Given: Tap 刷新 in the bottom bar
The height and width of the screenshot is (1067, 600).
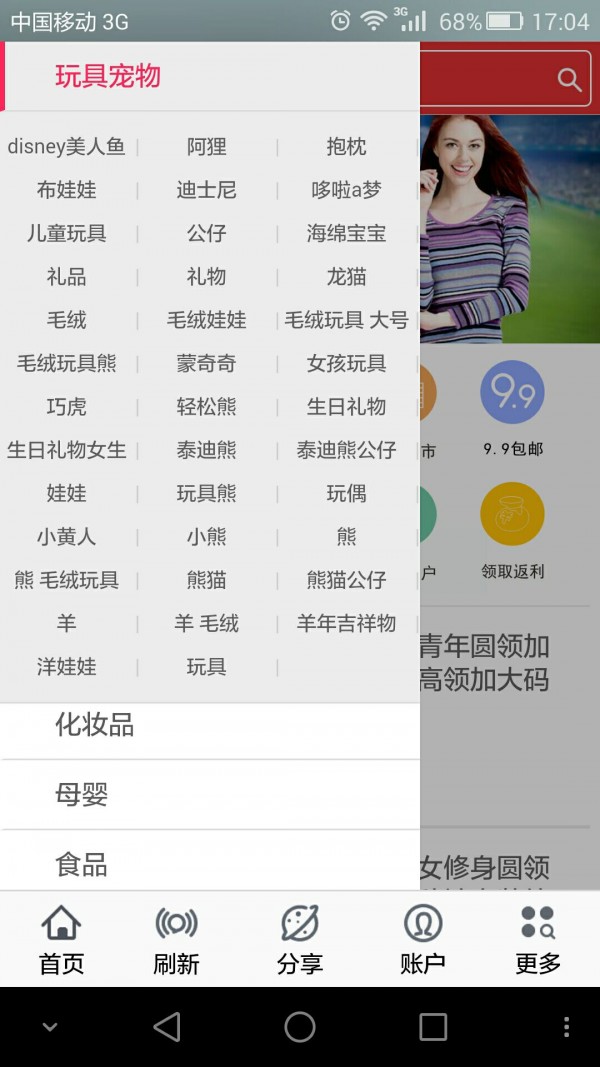Looking at the screenshot, I should point(176,940).
